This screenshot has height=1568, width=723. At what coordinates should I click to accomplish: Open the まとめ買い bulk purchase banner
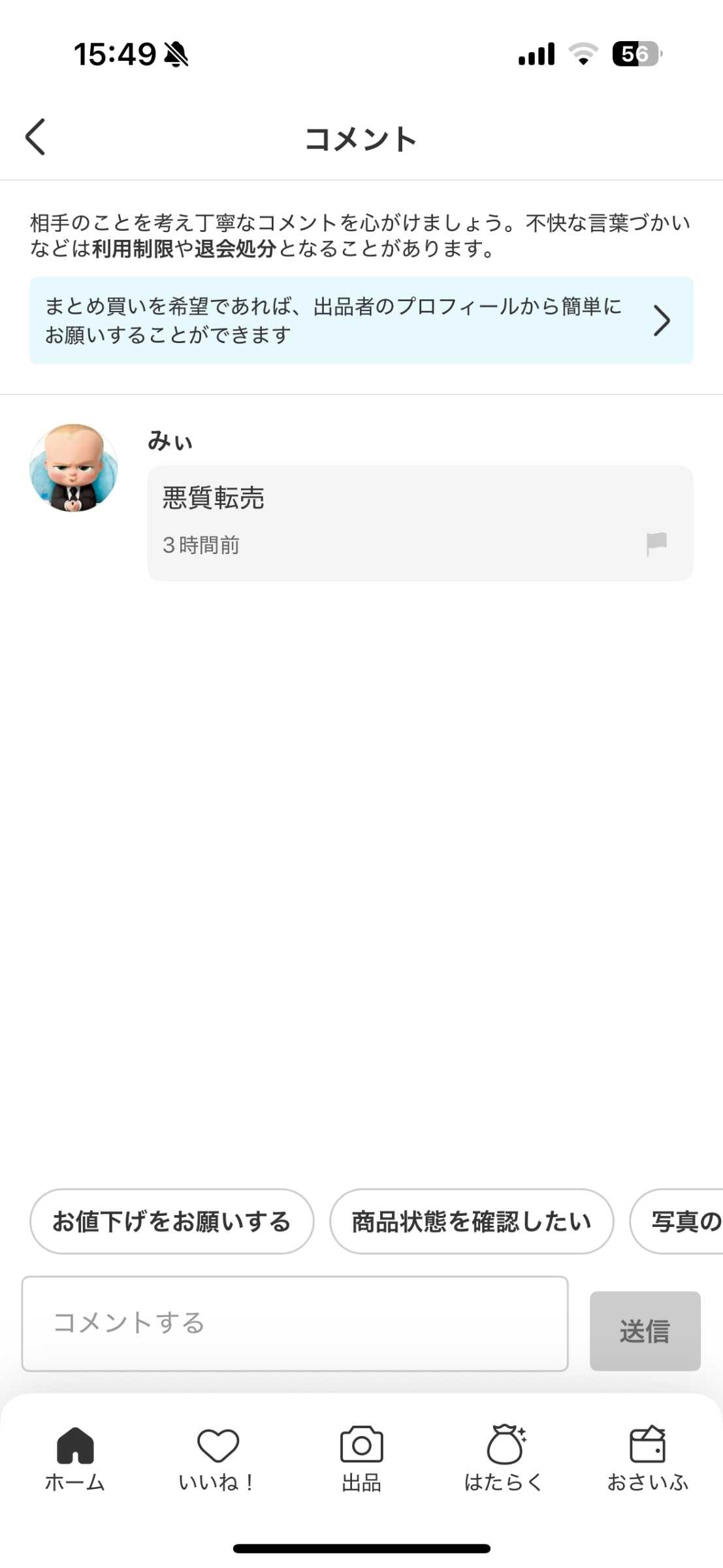[x=361, y=320]
